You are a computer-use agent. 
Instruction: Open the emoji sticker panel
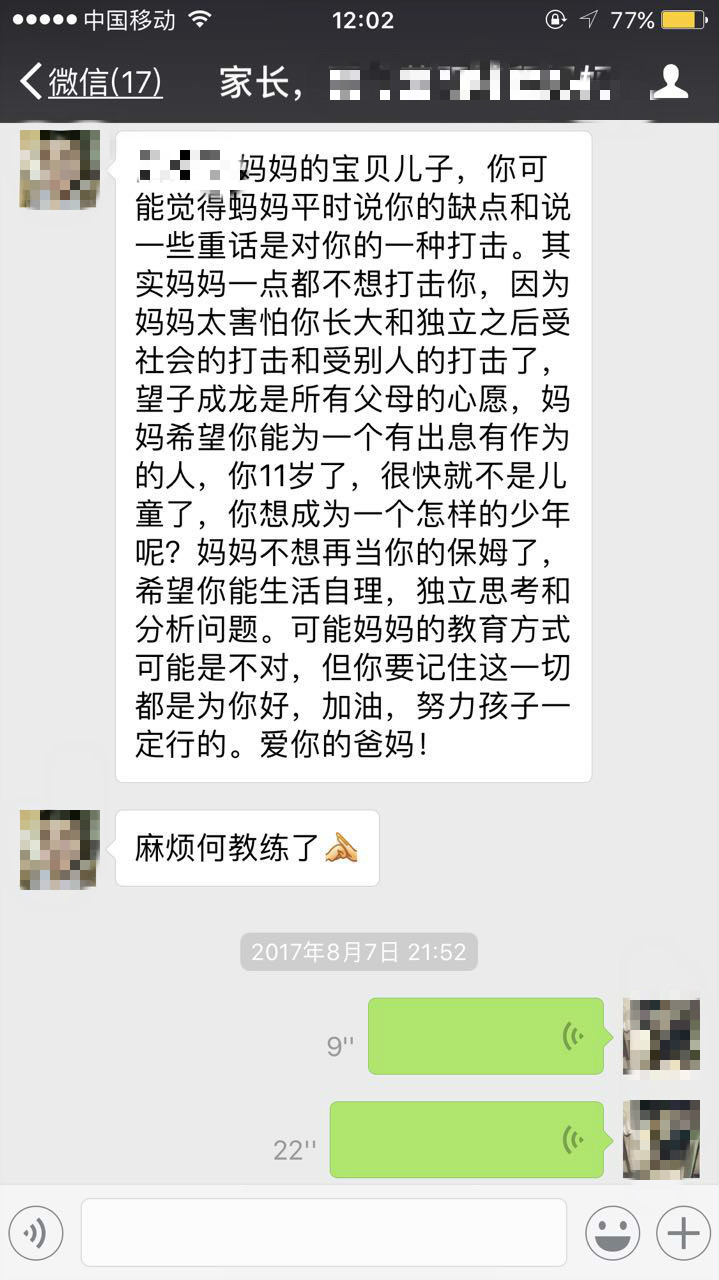pyautogui.click(x=612, y=1233)
